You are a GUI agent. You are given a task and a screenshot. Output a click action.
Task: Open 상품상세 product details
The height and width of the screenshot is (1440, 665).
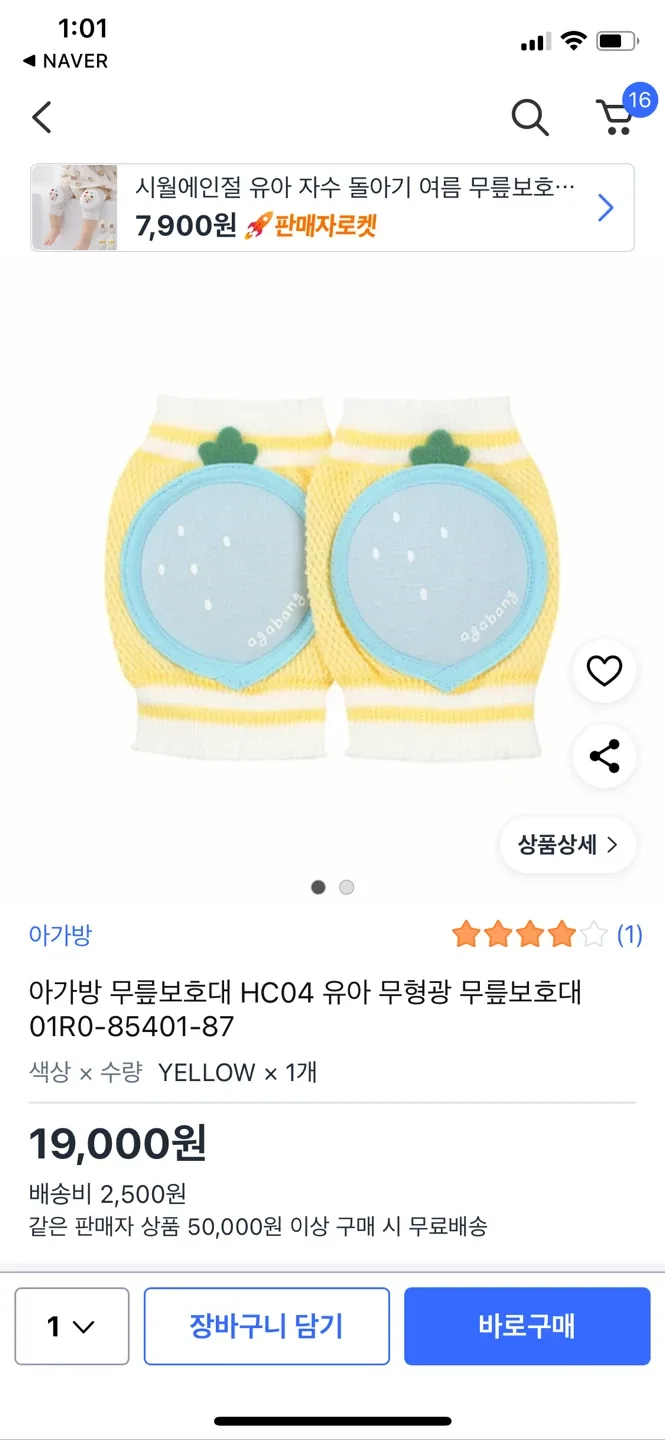[568, 845]
